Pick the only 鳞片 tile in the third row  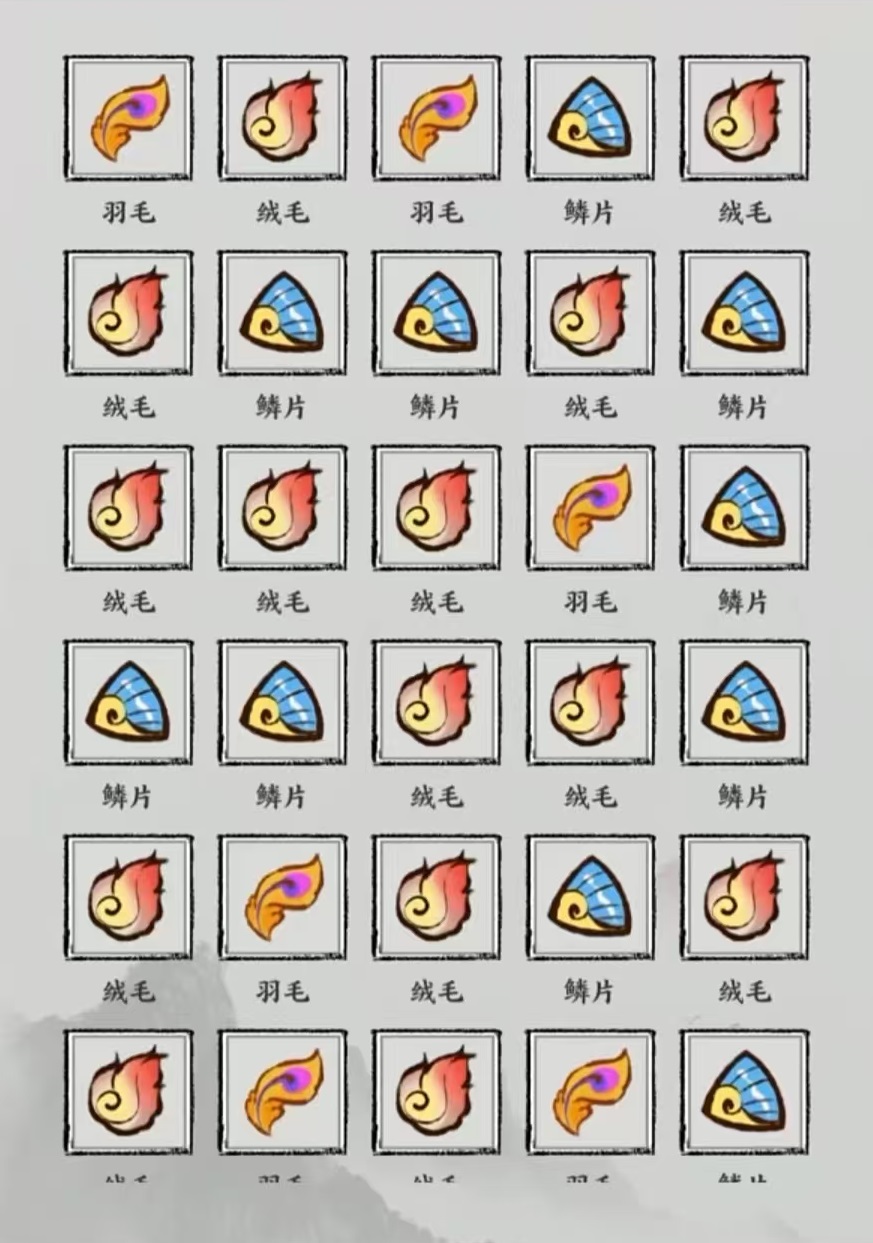744,508
